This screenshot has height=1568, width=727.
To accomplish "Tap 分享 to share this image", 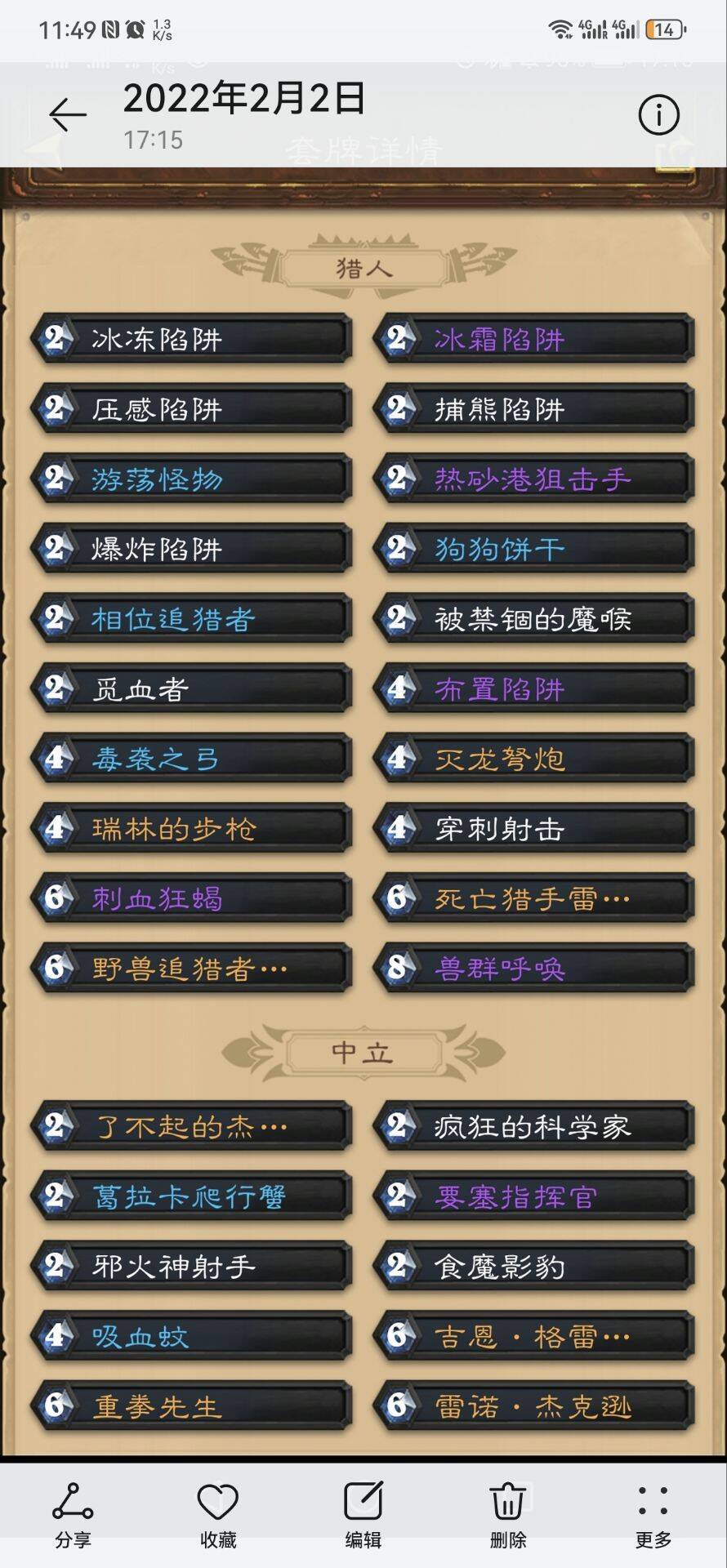I will 73,1516.
